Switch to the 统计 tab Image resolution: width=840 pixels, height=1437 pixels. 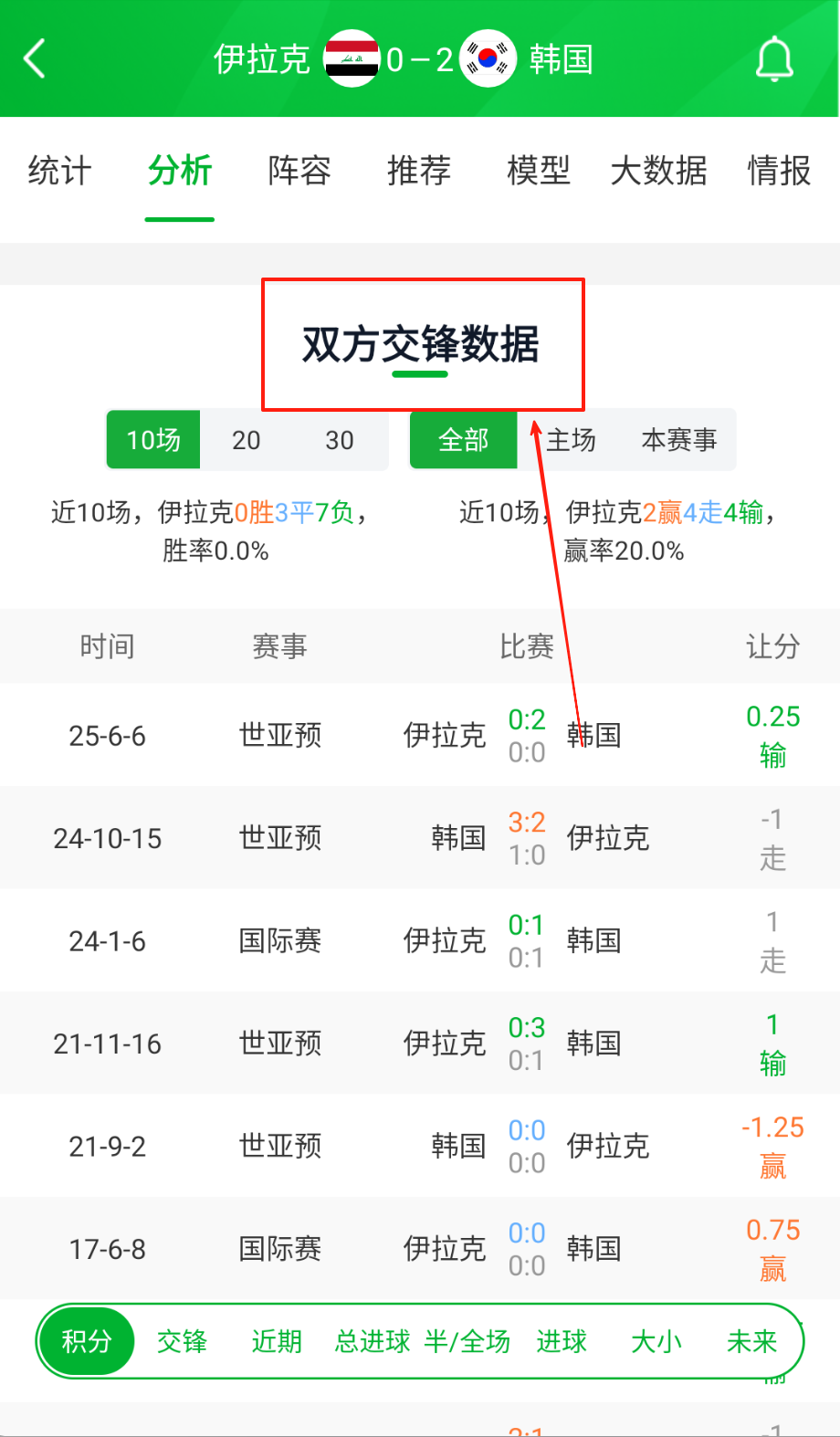(x=59, y=171)
